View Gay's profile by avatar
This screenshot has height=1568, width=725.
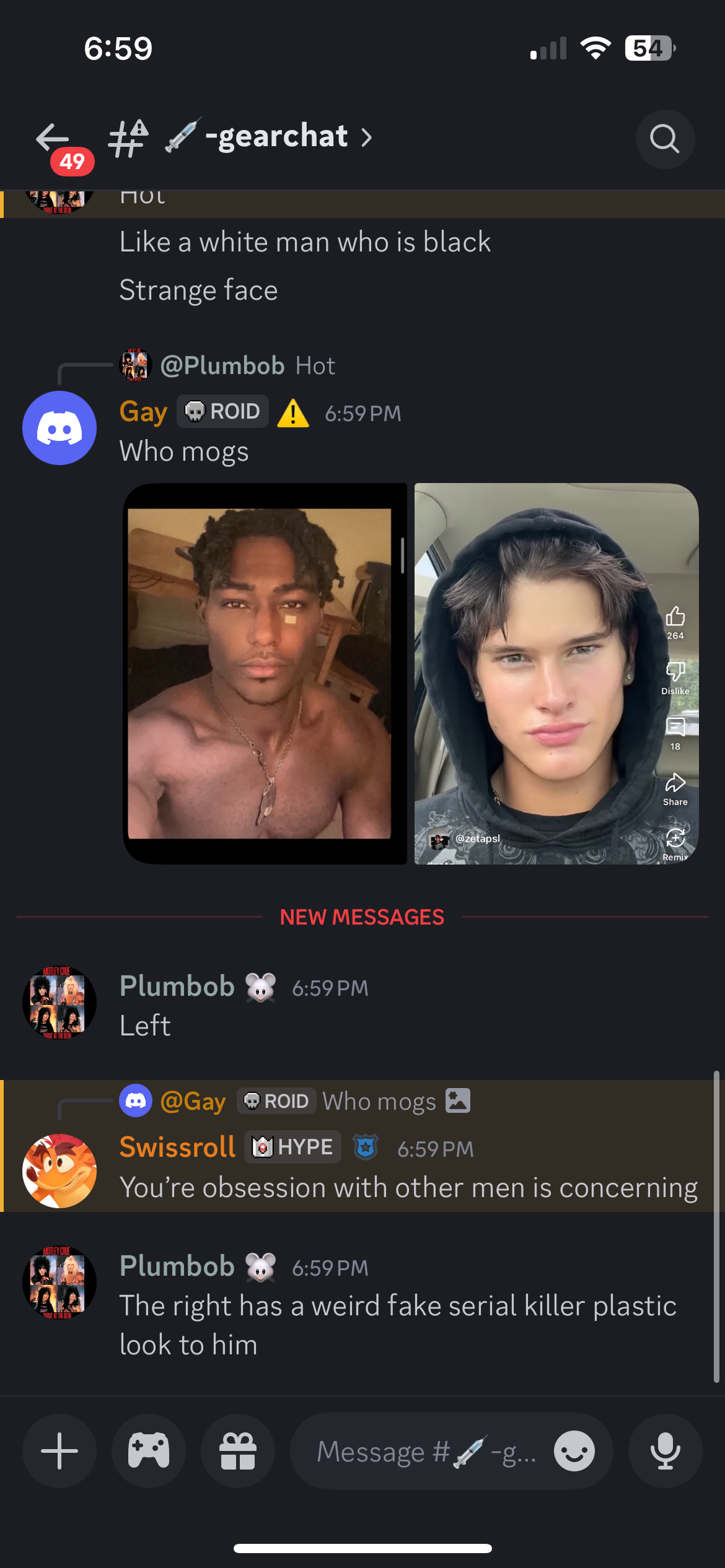point(59,428)
